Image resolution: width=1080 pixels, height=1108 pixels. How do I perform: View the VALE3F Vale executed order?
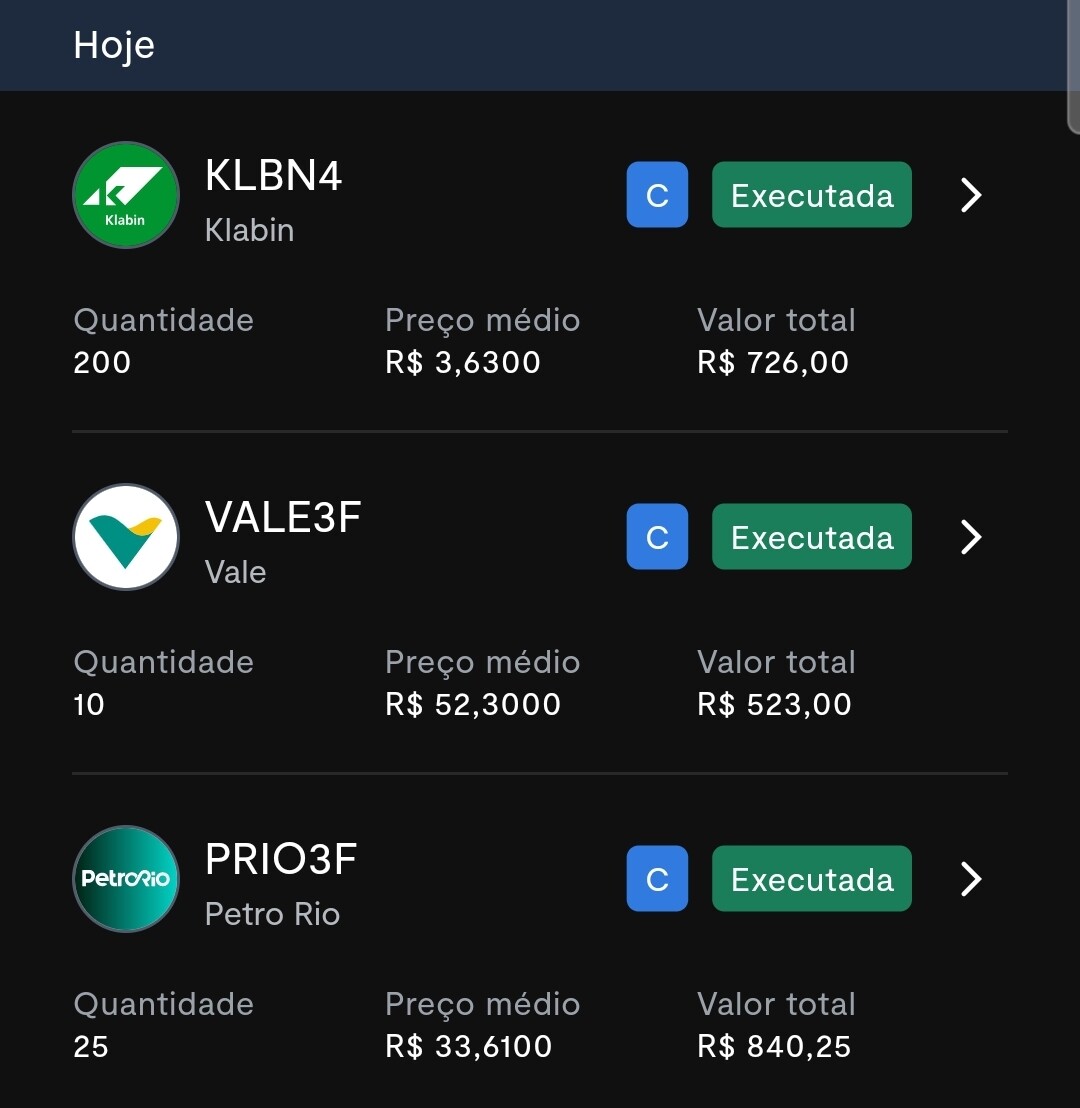(x=970, y=537)
